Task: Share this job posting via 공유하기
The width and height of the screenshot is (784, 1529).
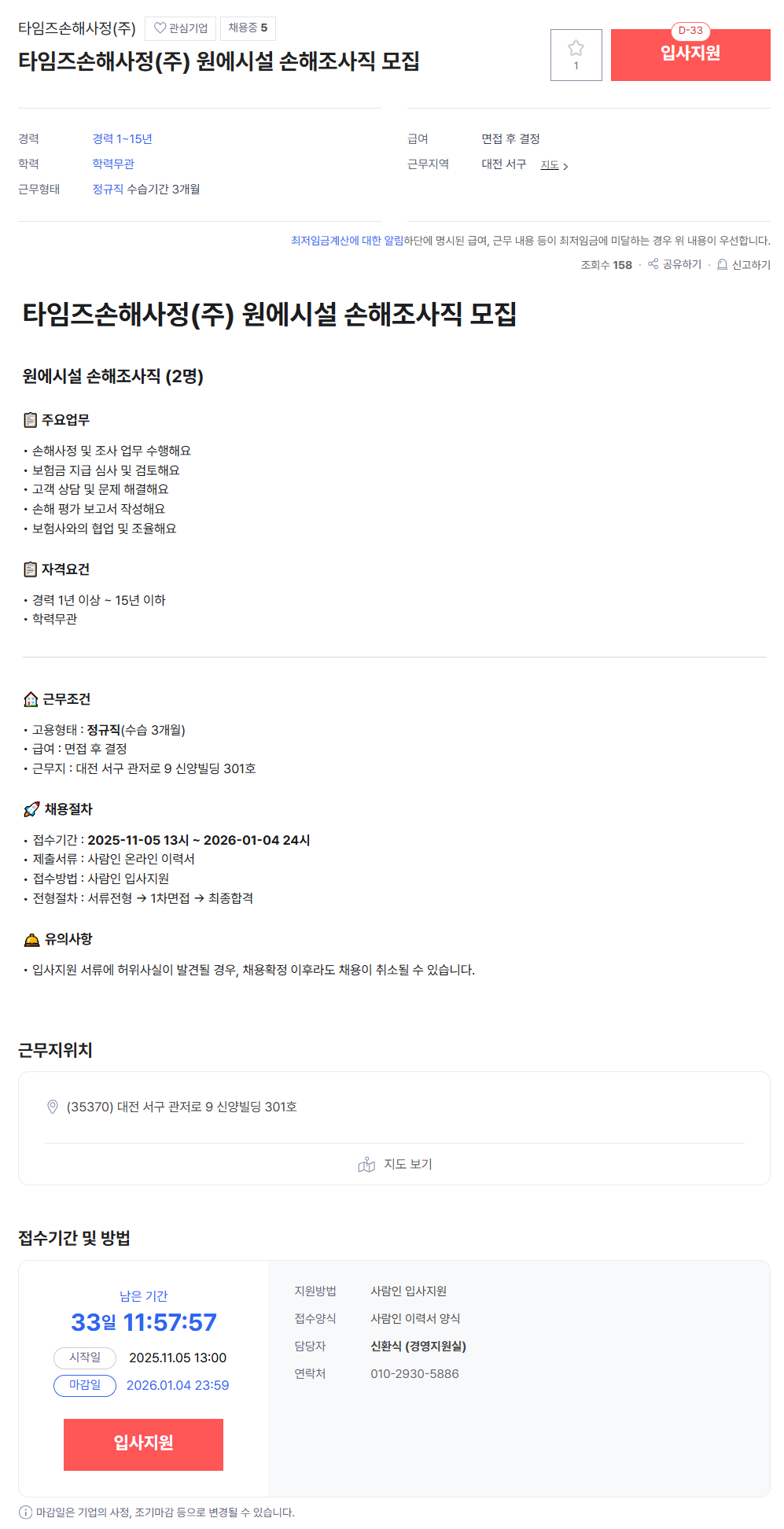Action: coord(675,264)
